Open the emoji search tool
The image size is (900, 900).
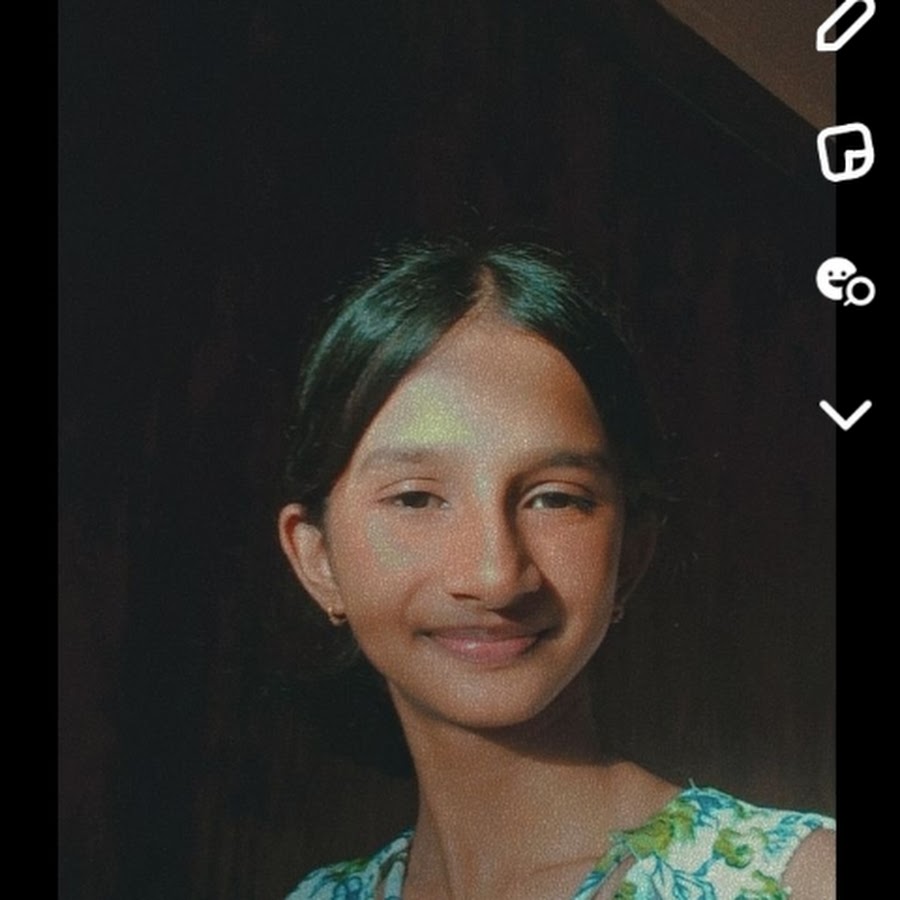(x=845, y=281)
